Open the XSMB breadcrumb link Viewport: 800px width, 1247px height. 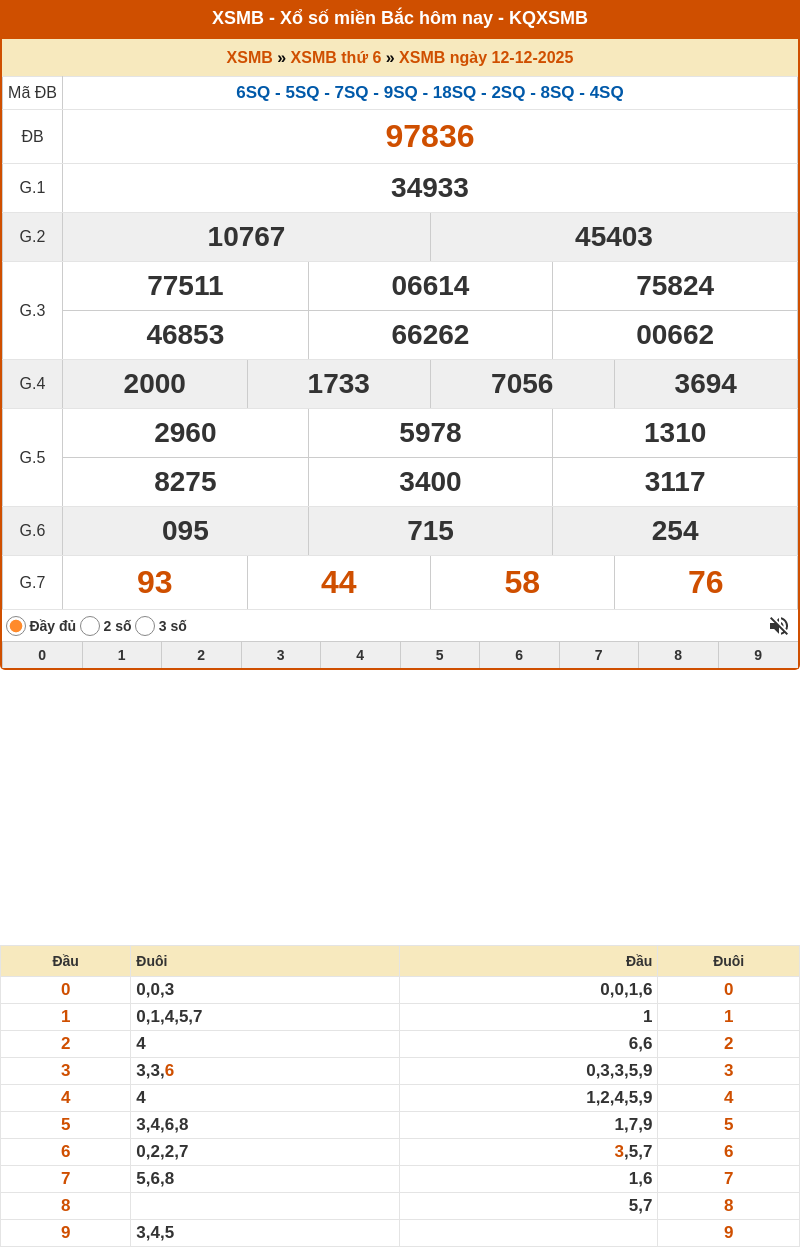tap(249, 58)
